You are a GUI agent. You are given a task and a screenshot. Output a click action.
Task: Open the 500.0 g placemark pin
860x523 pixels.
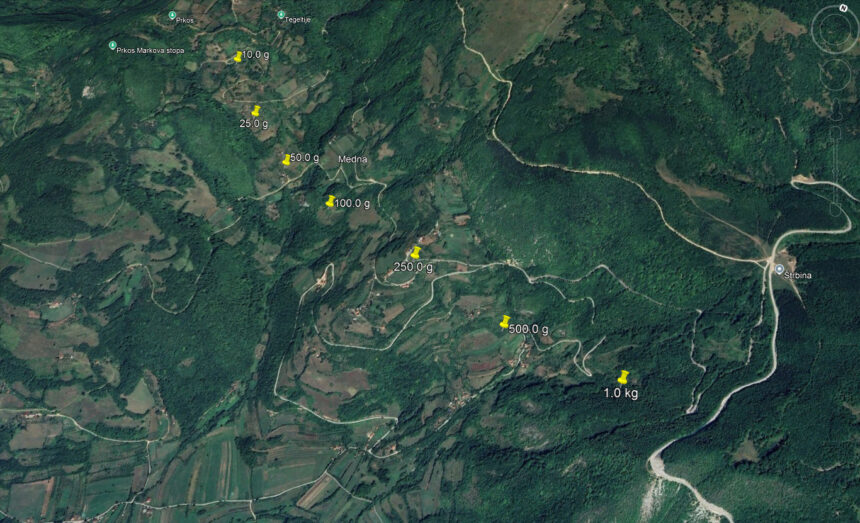505,322
